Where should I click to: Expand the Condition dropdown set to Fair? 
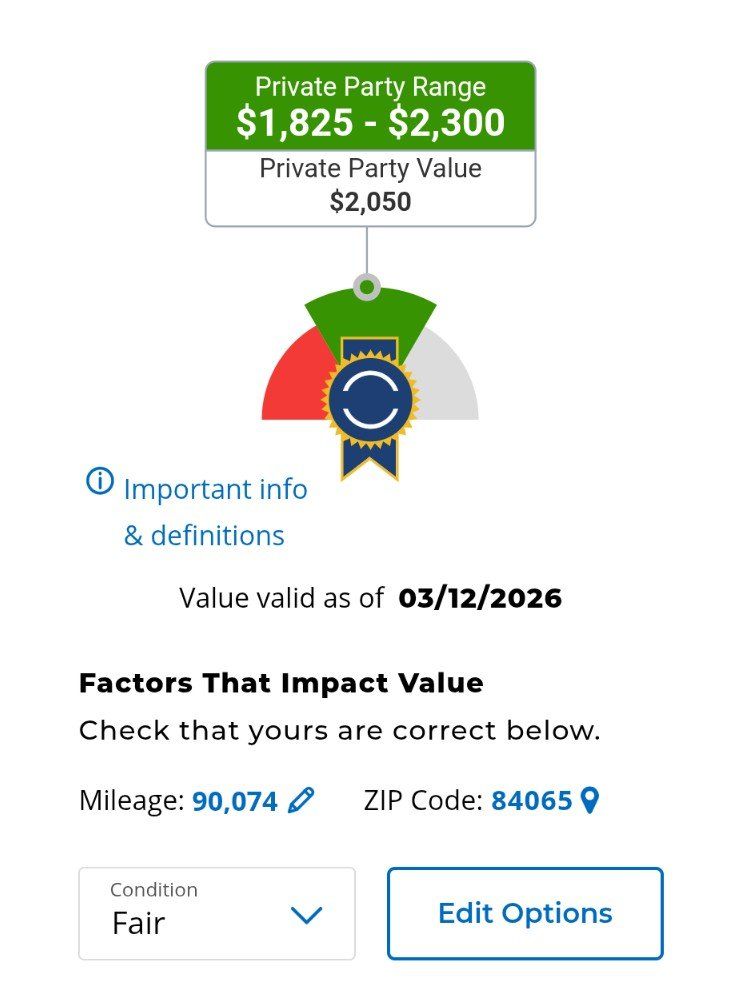217,913
